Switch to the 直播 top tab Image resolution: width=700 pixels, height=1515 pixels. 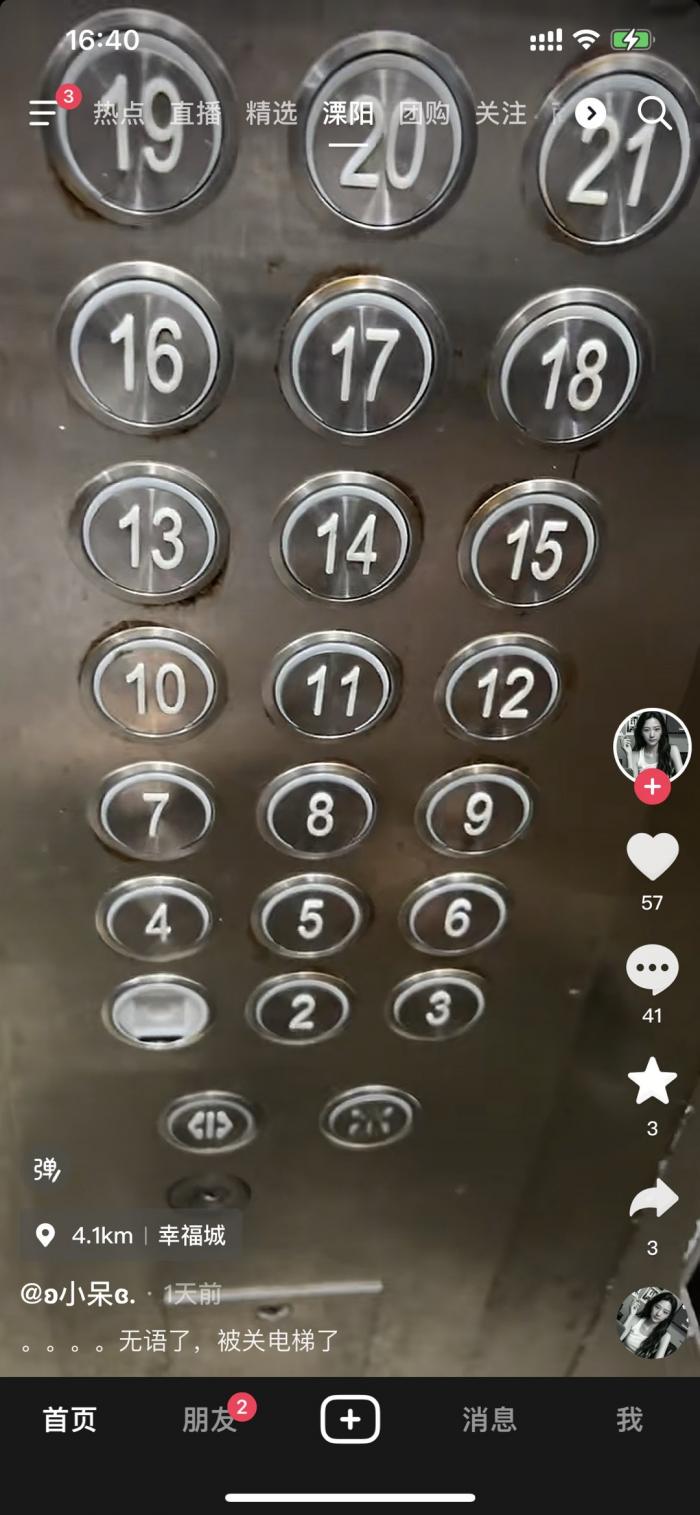point(195,114)
